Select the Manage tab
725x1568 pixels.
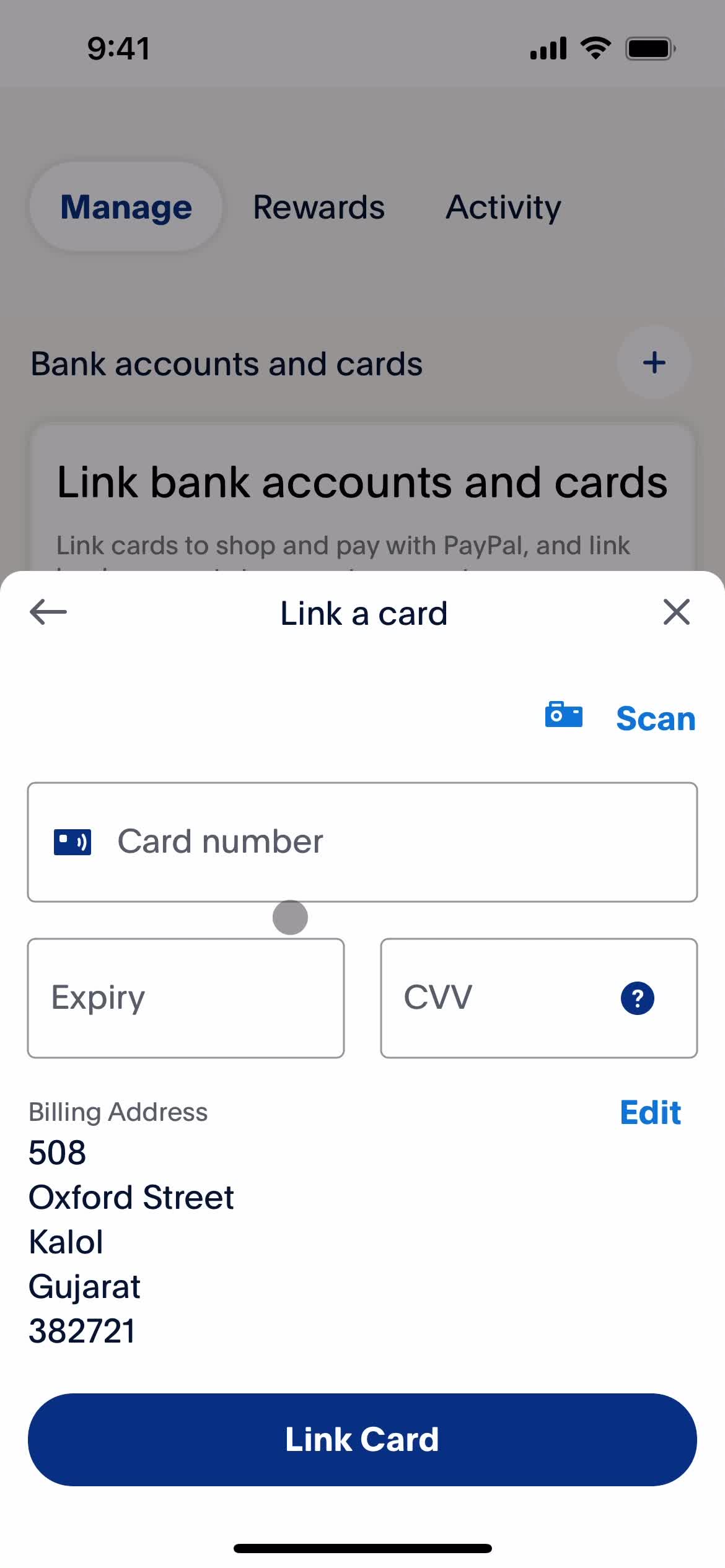pos(126,207)
